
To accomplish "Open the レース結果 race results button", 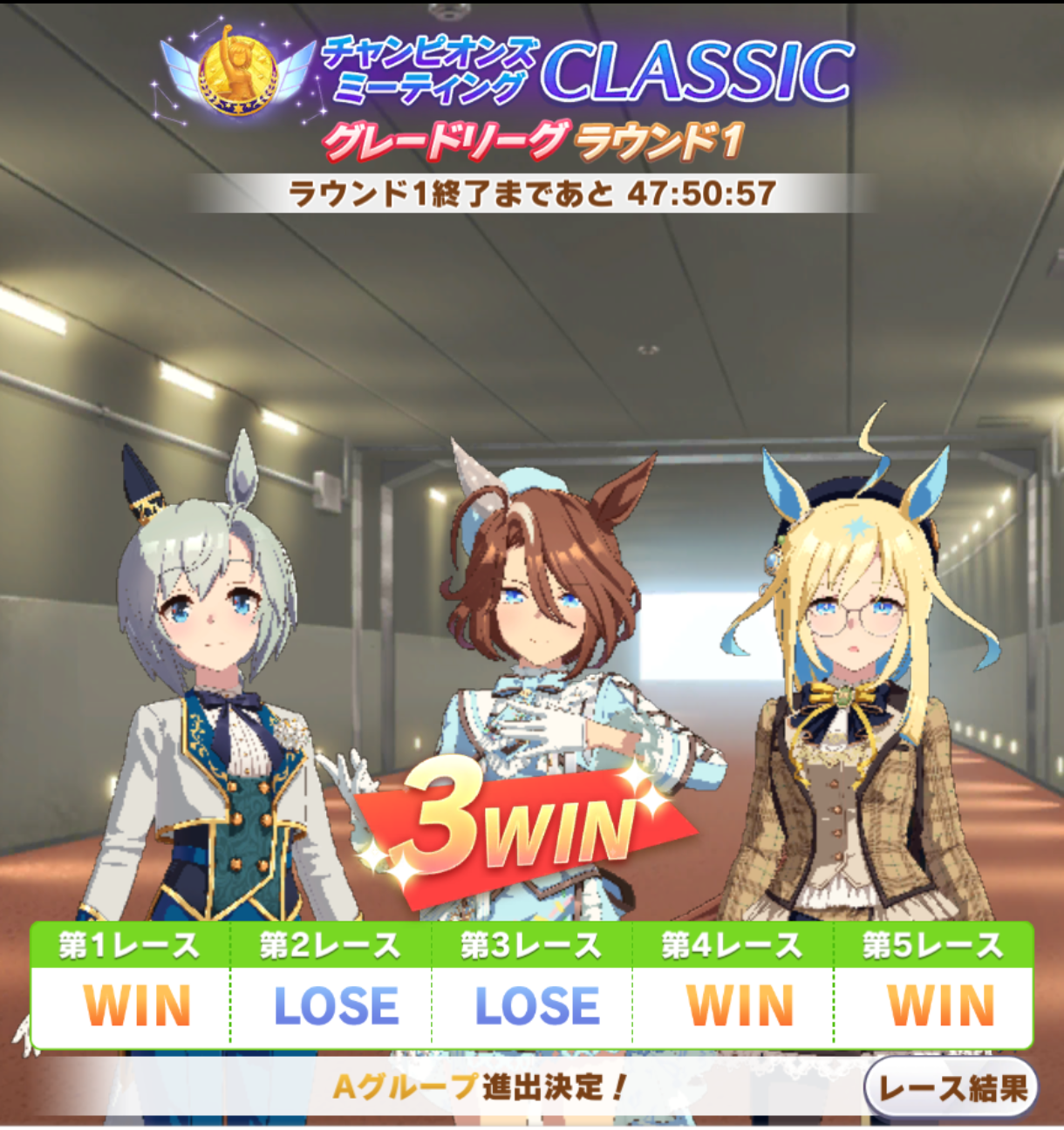I will coord(951,1087).
